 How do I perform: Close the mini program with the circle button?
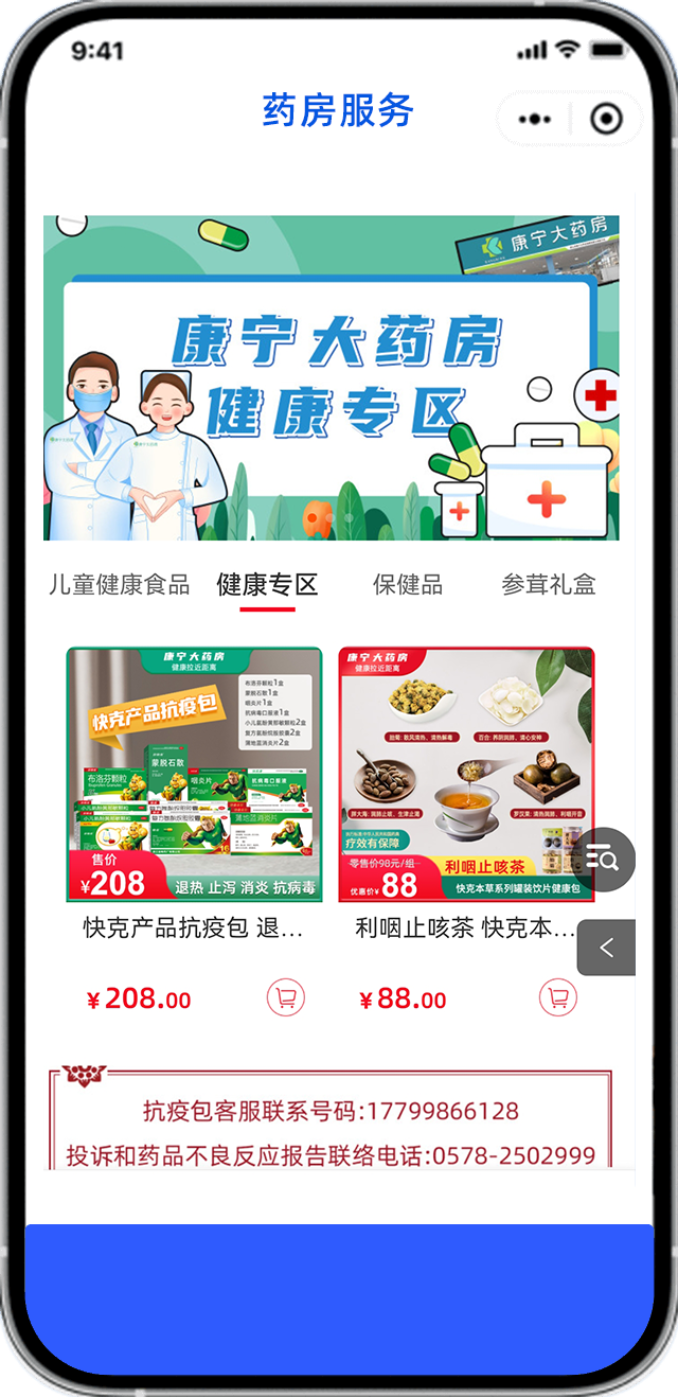[x=606, y=120]
